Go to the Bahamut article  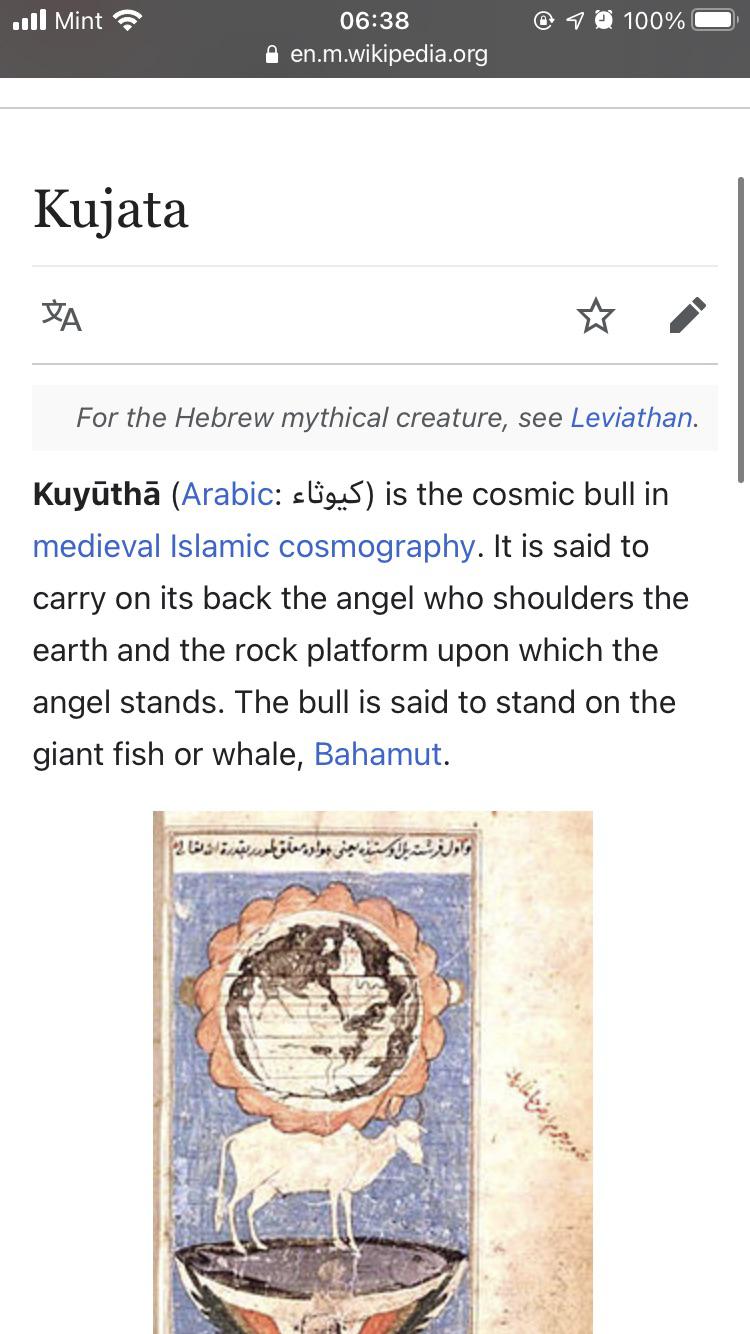377,753
